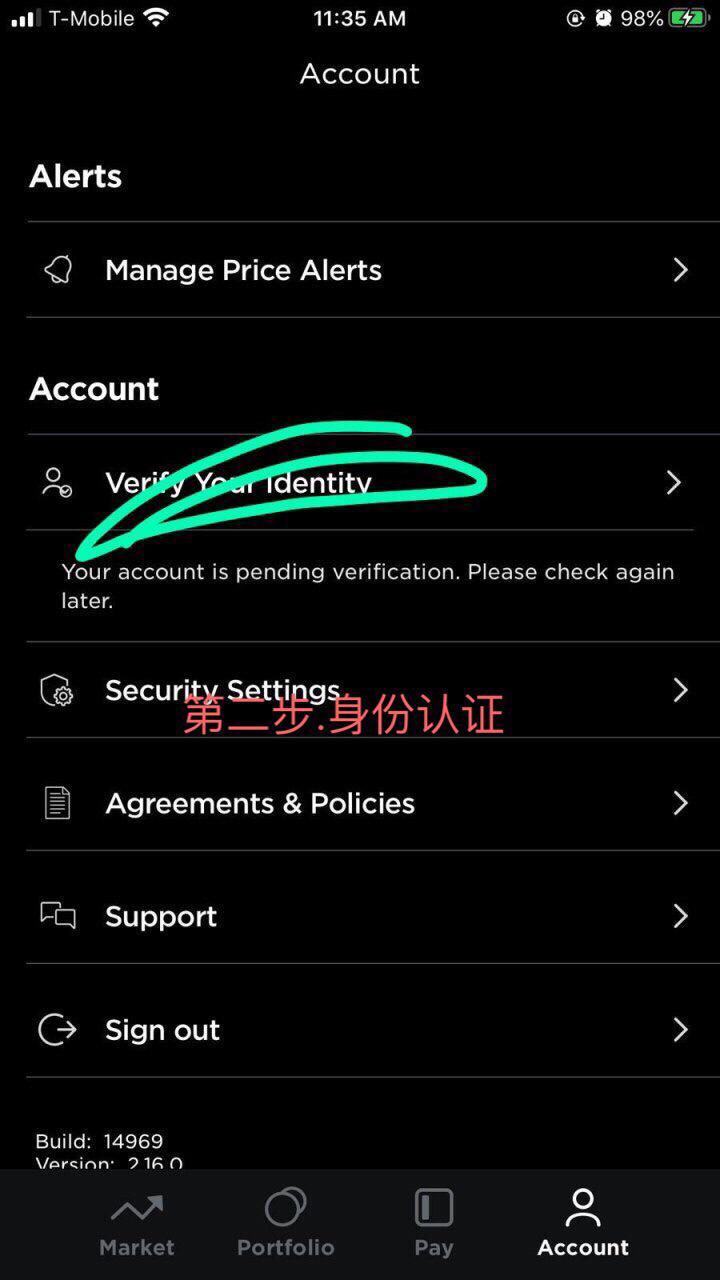
Task: Tap the Pay wallet icon
Action: point(433,1208)
